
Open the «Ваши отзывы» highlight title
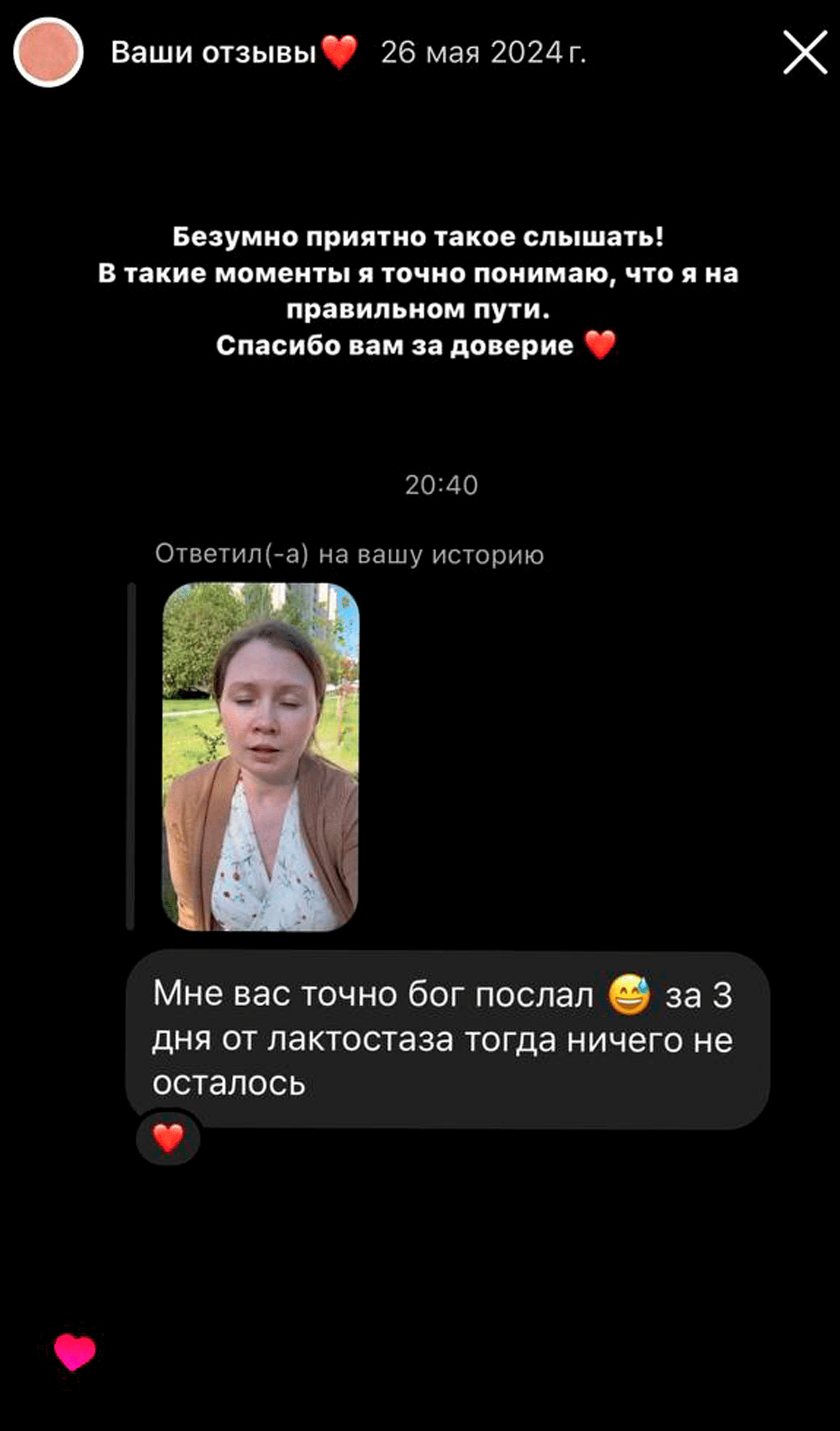click(x=213, y=53)
